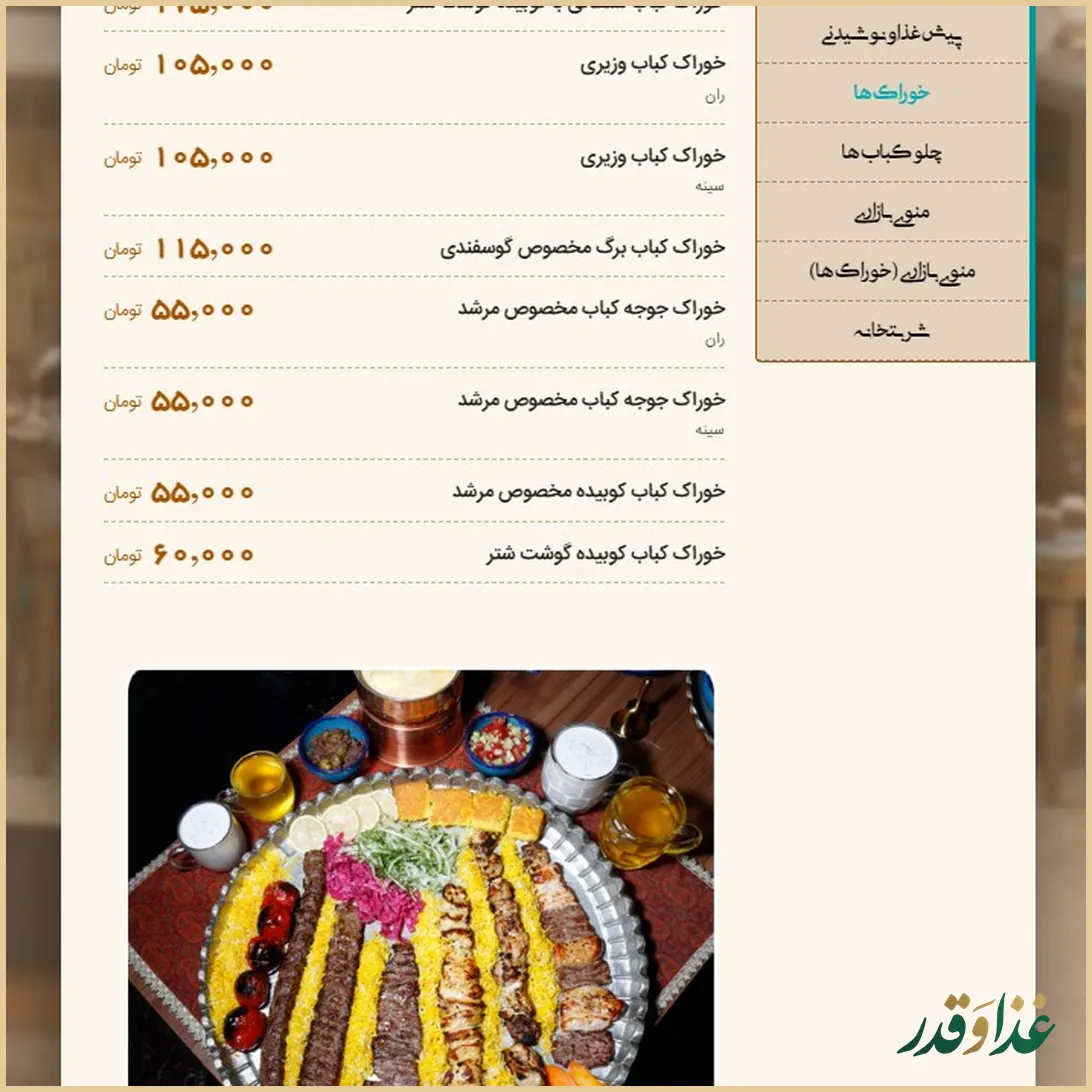Viewport: 1092px width, 1092px height.
Task: Open منوی بازار (خوراک‌ها) category
Action: 892,271
